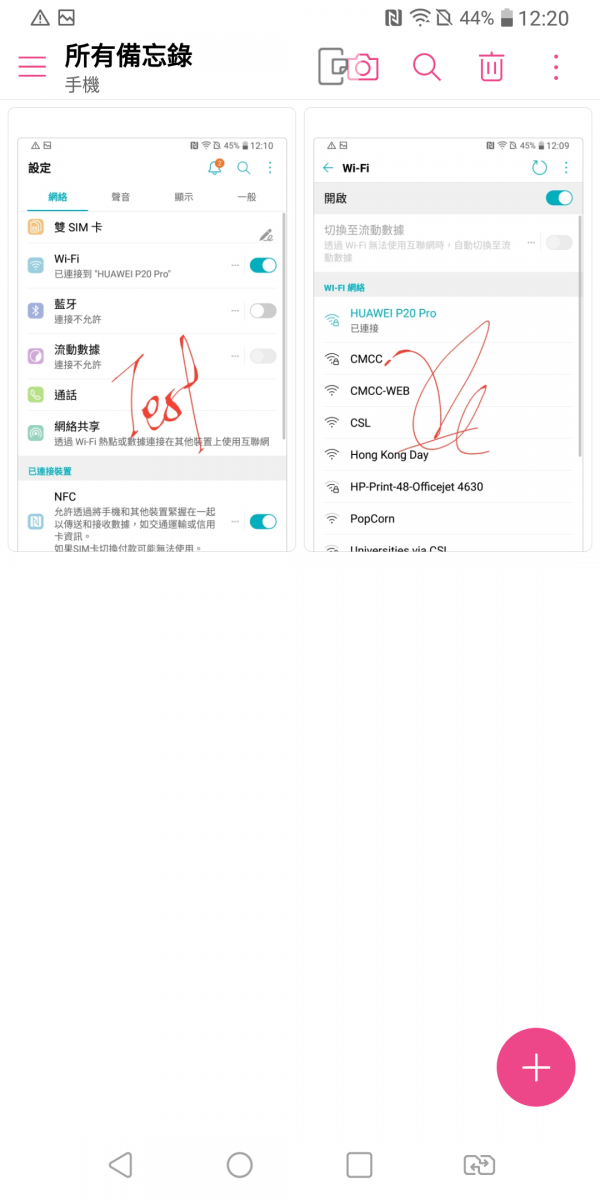
Task: Open the overflow menu
Action: coord(556,67)
